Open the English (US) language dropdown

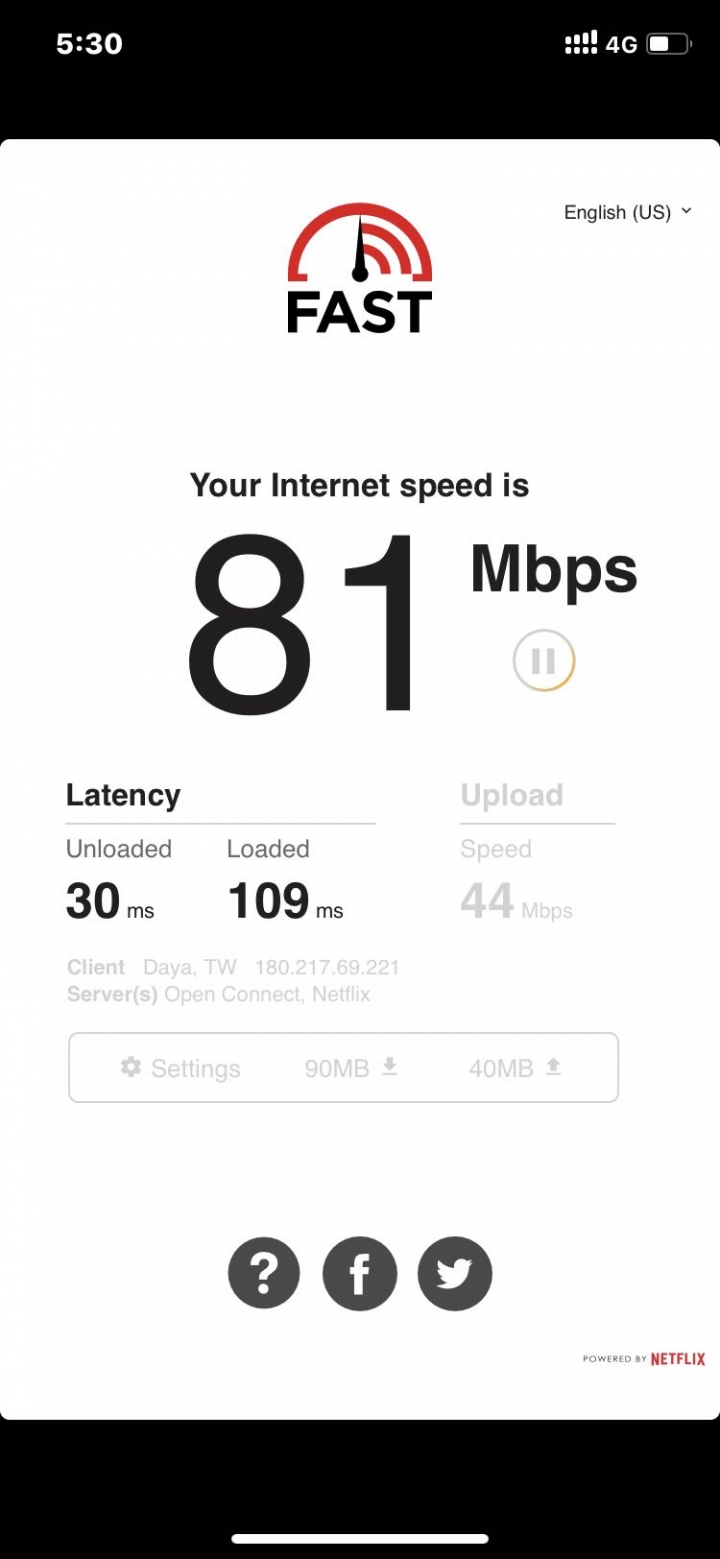pyautogui.click(x=627, y=212)
